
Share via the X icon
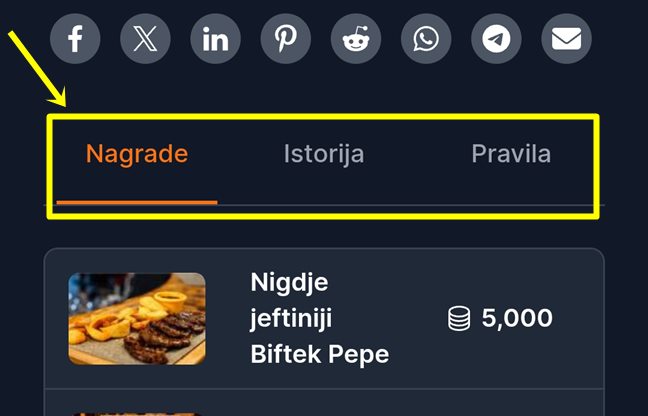coord(145,39)
